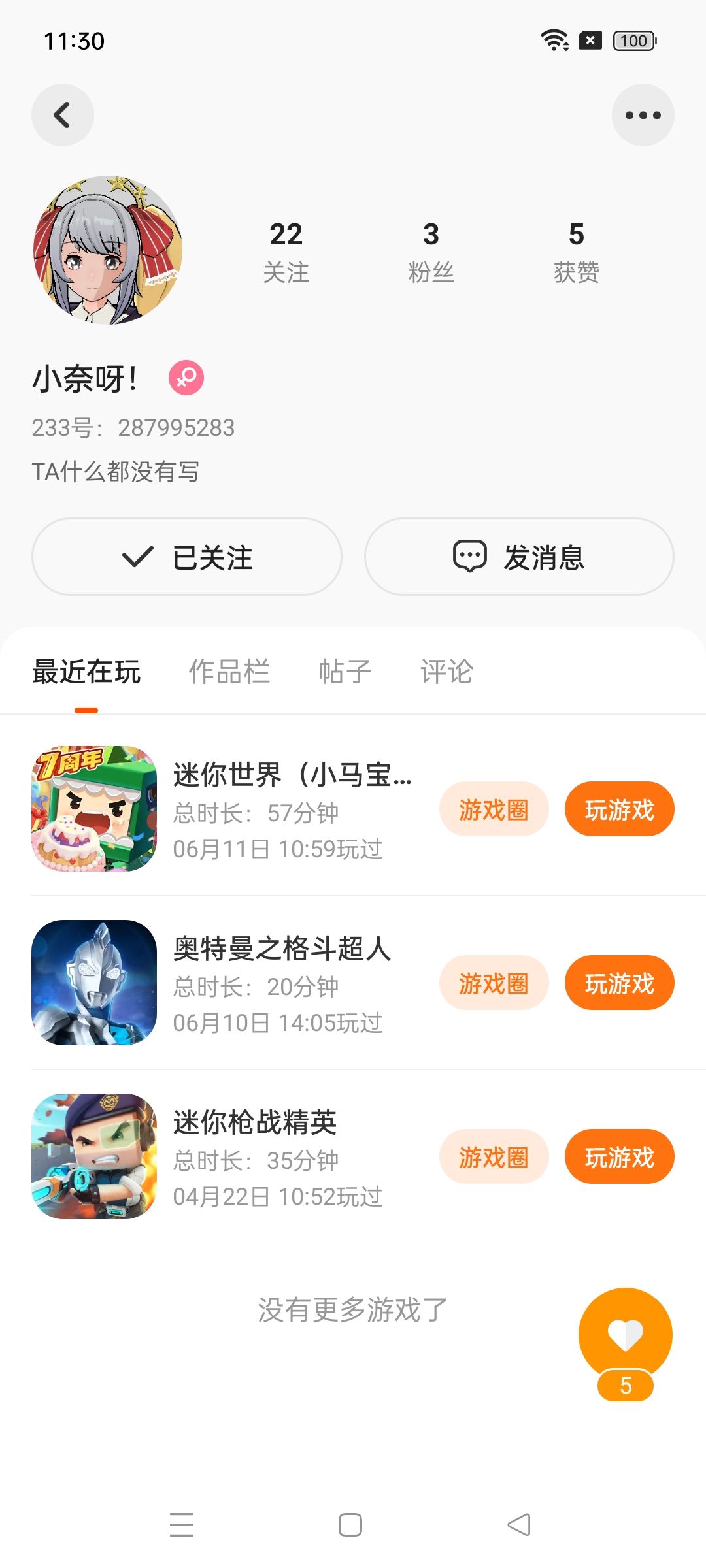Send a message via 发消息
The image size is (706, 1568).
(x=519, y=557)
